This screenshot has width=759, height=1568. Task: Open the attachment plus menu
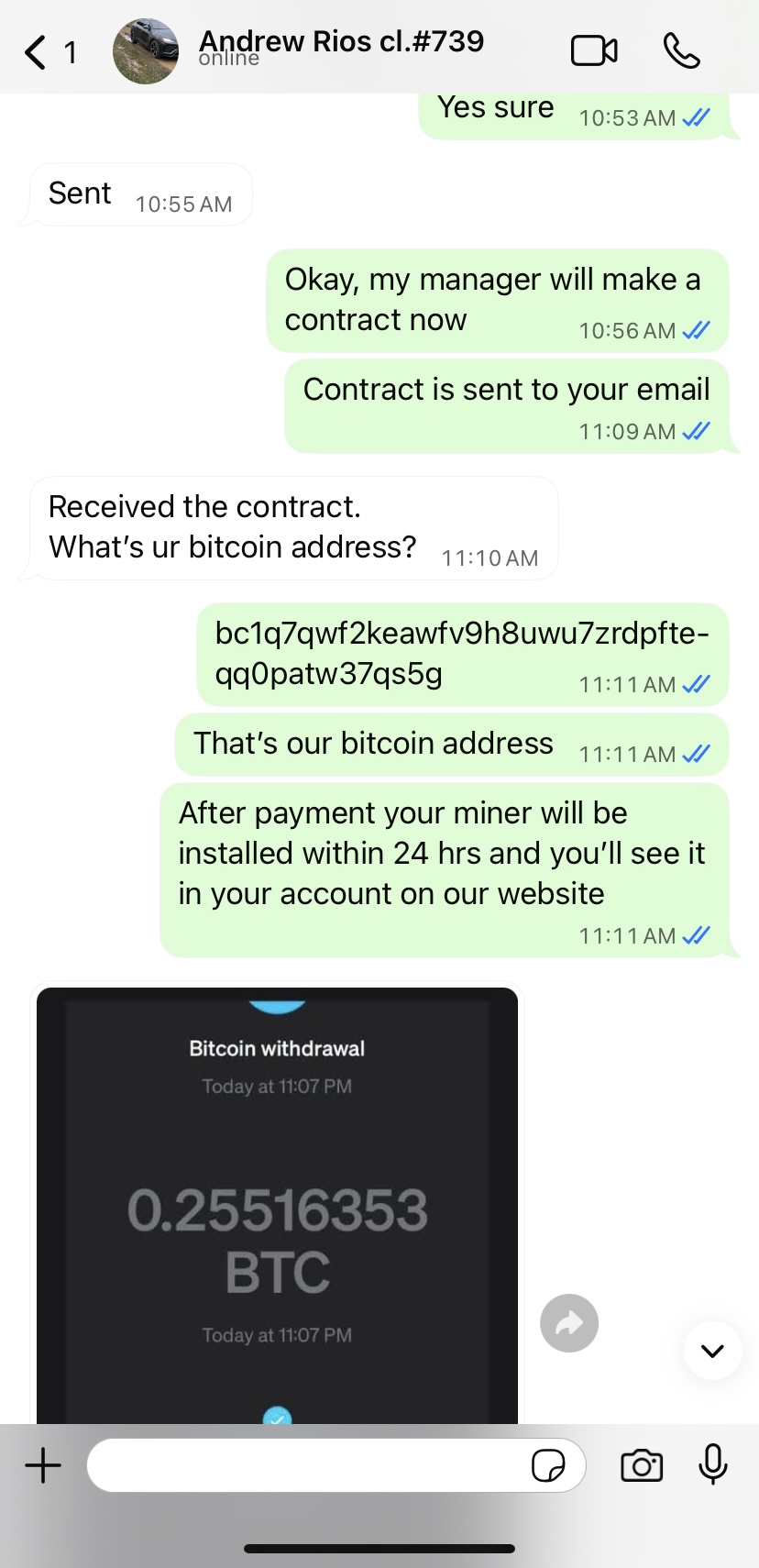click(43, 1465)
